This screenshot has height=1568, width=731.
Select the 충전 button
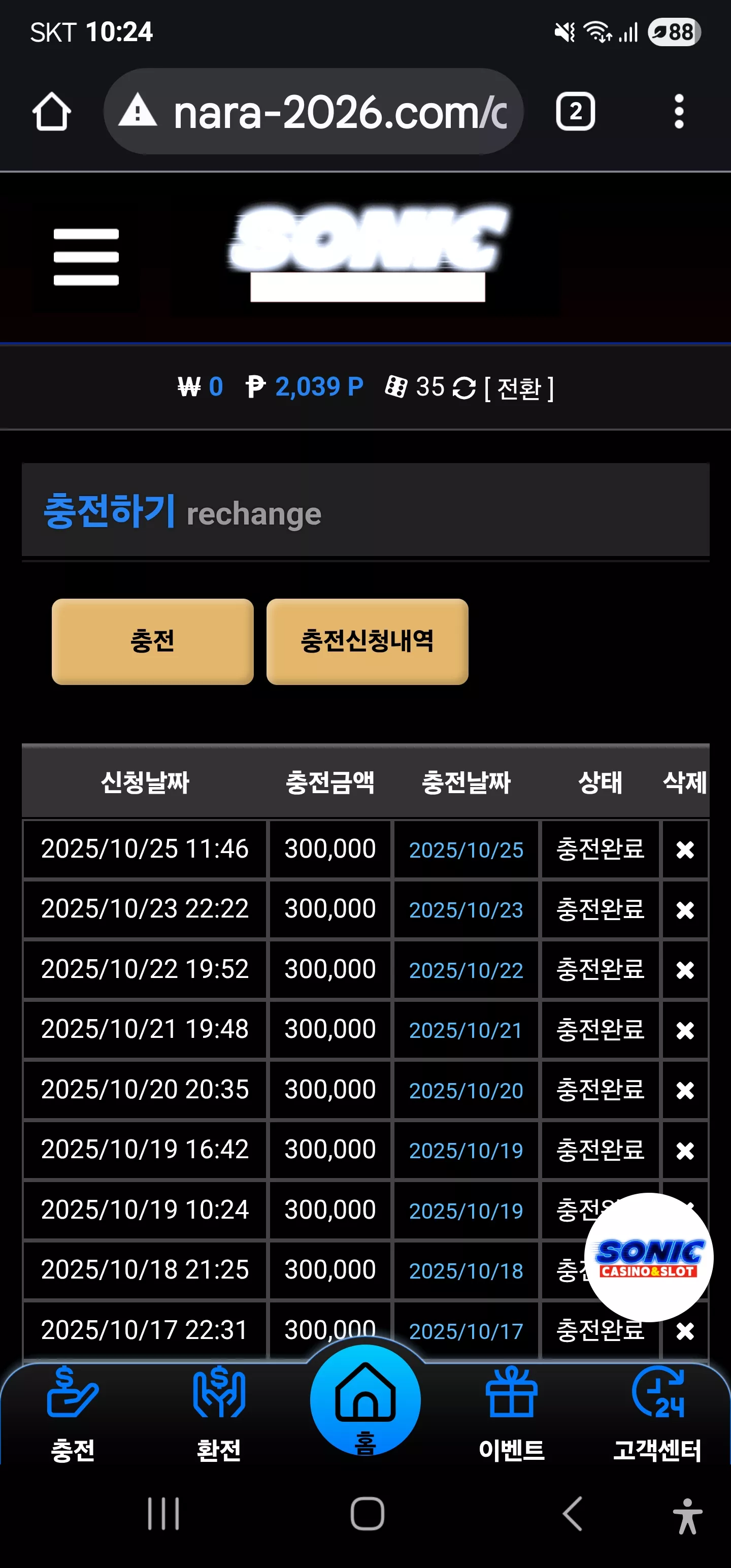coord(152,641)
